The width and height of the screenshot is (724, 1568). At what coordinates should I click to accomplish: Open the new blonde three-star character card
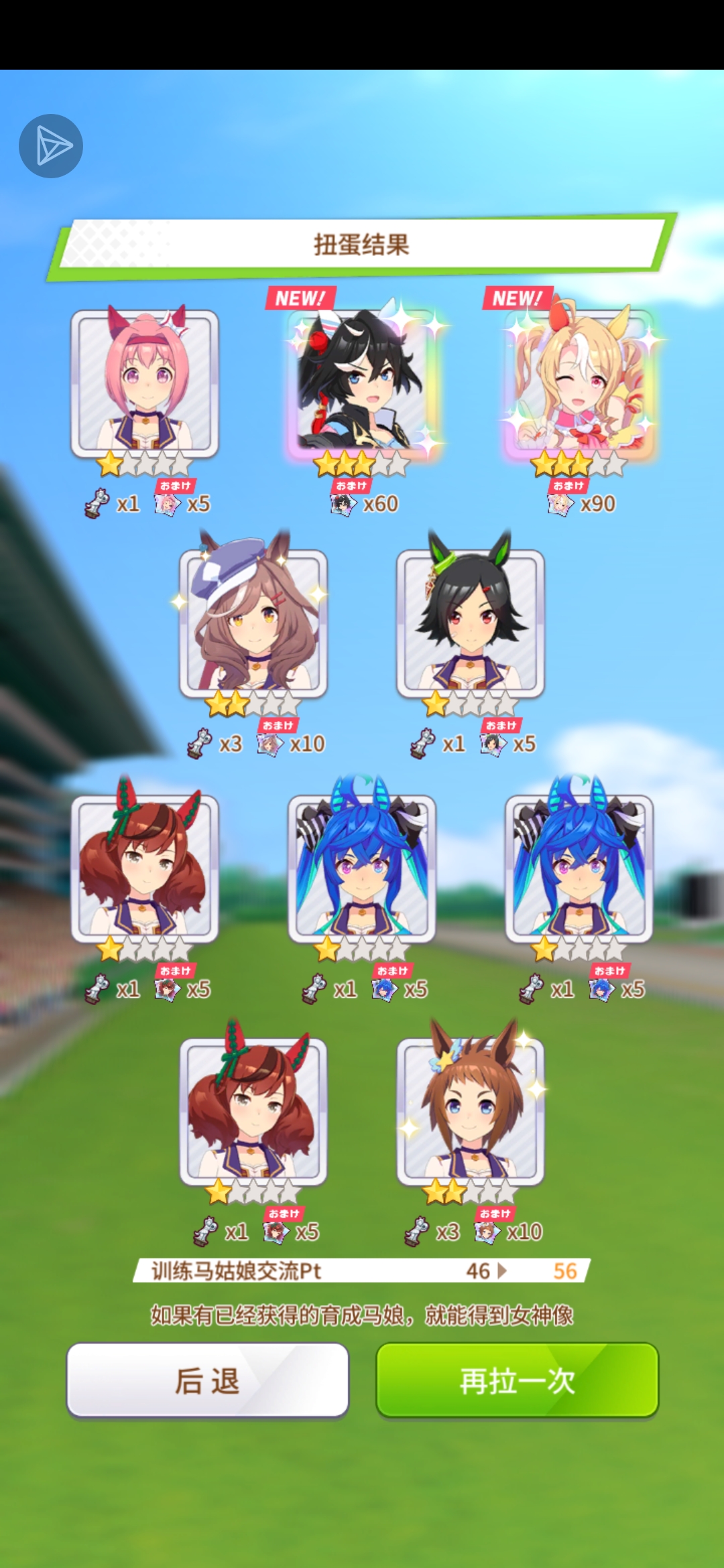click(579, 383)
